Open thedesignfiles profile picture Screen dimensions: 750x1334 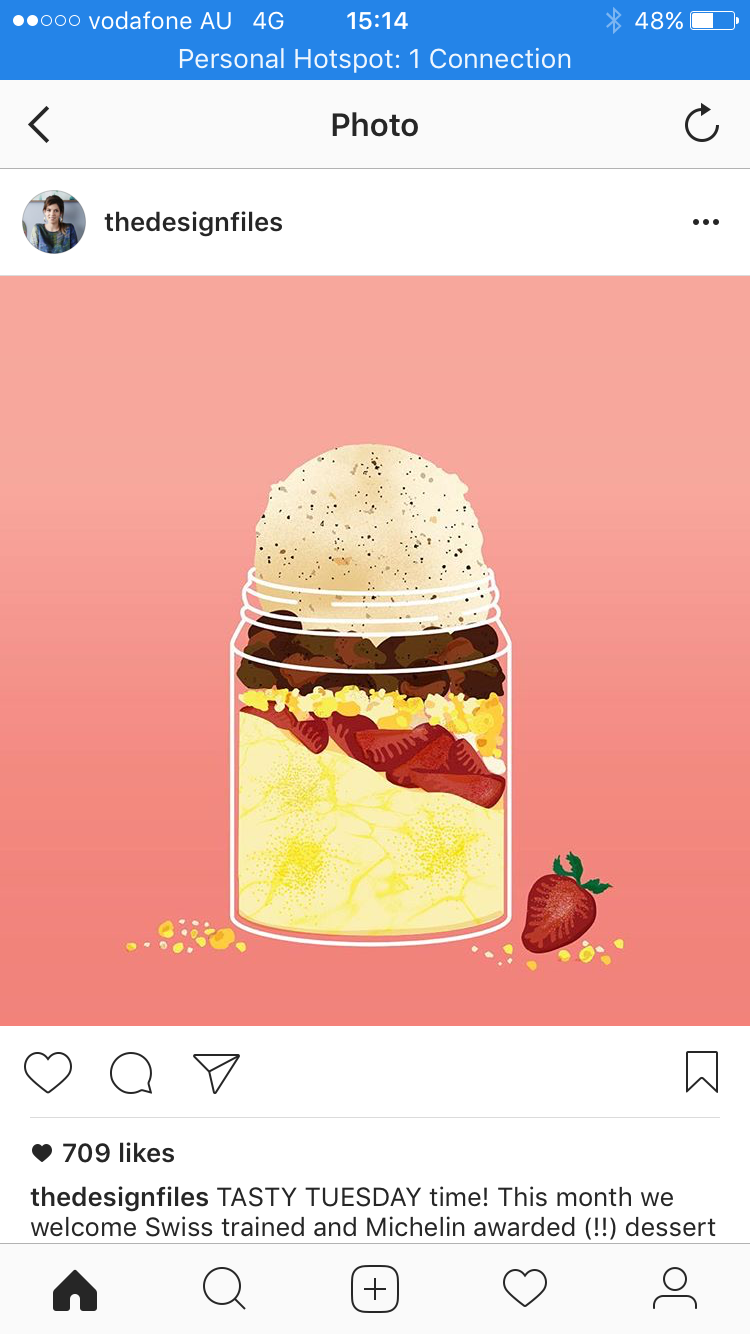[54, 222]
